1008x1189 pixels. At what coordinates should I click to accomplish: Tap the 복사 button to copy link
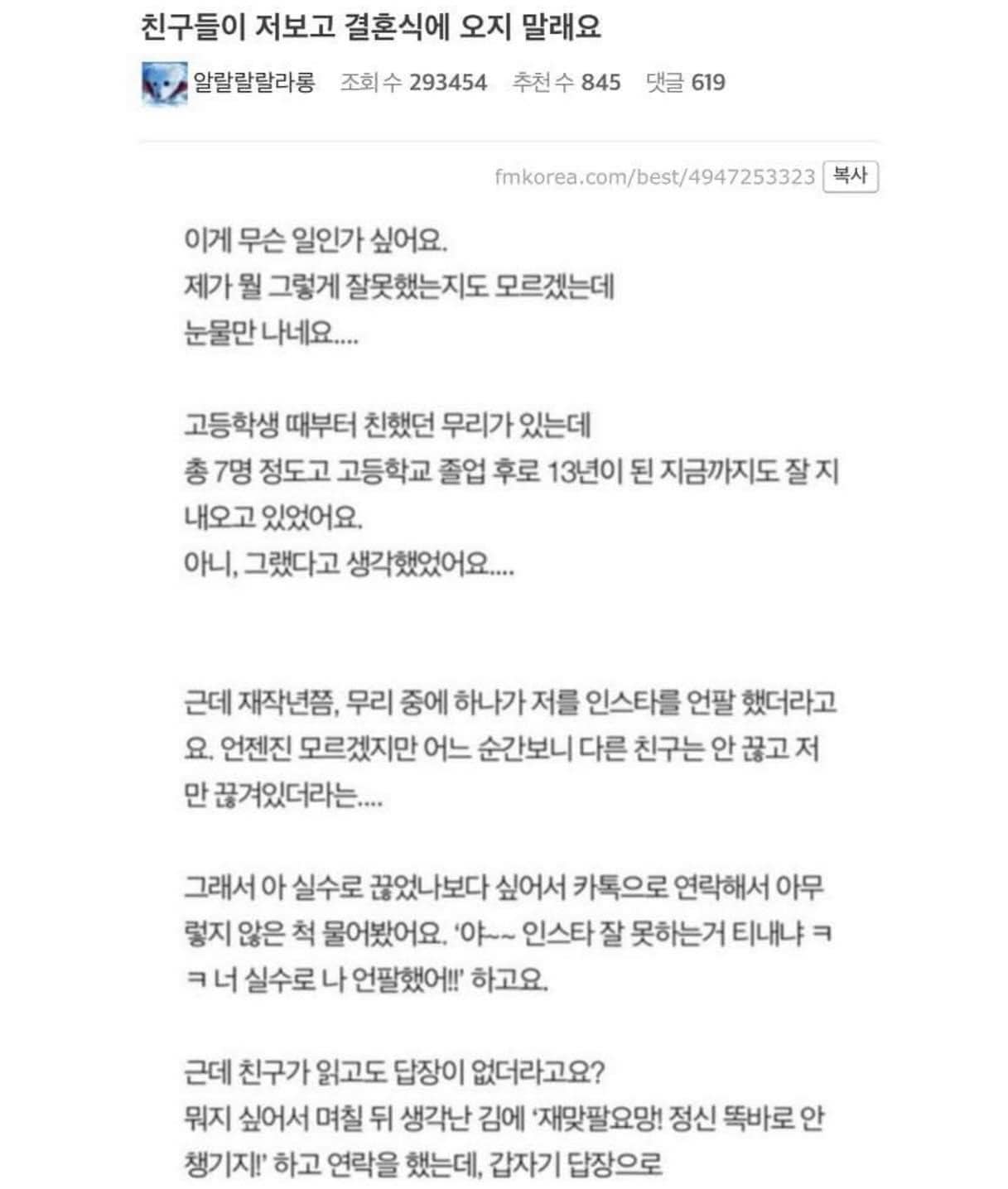[x=850, y=176]
